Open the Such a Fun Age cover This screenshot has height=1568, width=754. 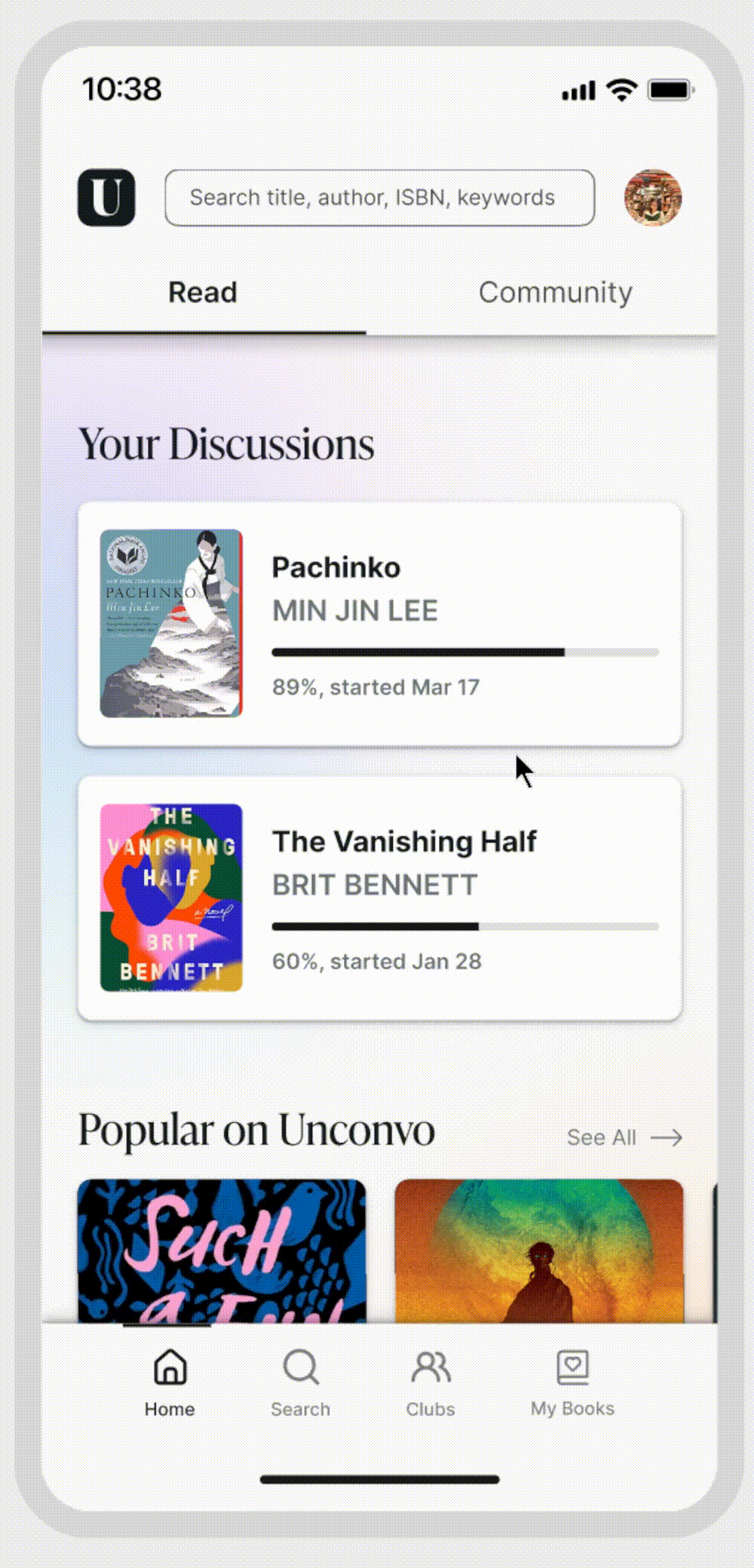point(222,1250)
